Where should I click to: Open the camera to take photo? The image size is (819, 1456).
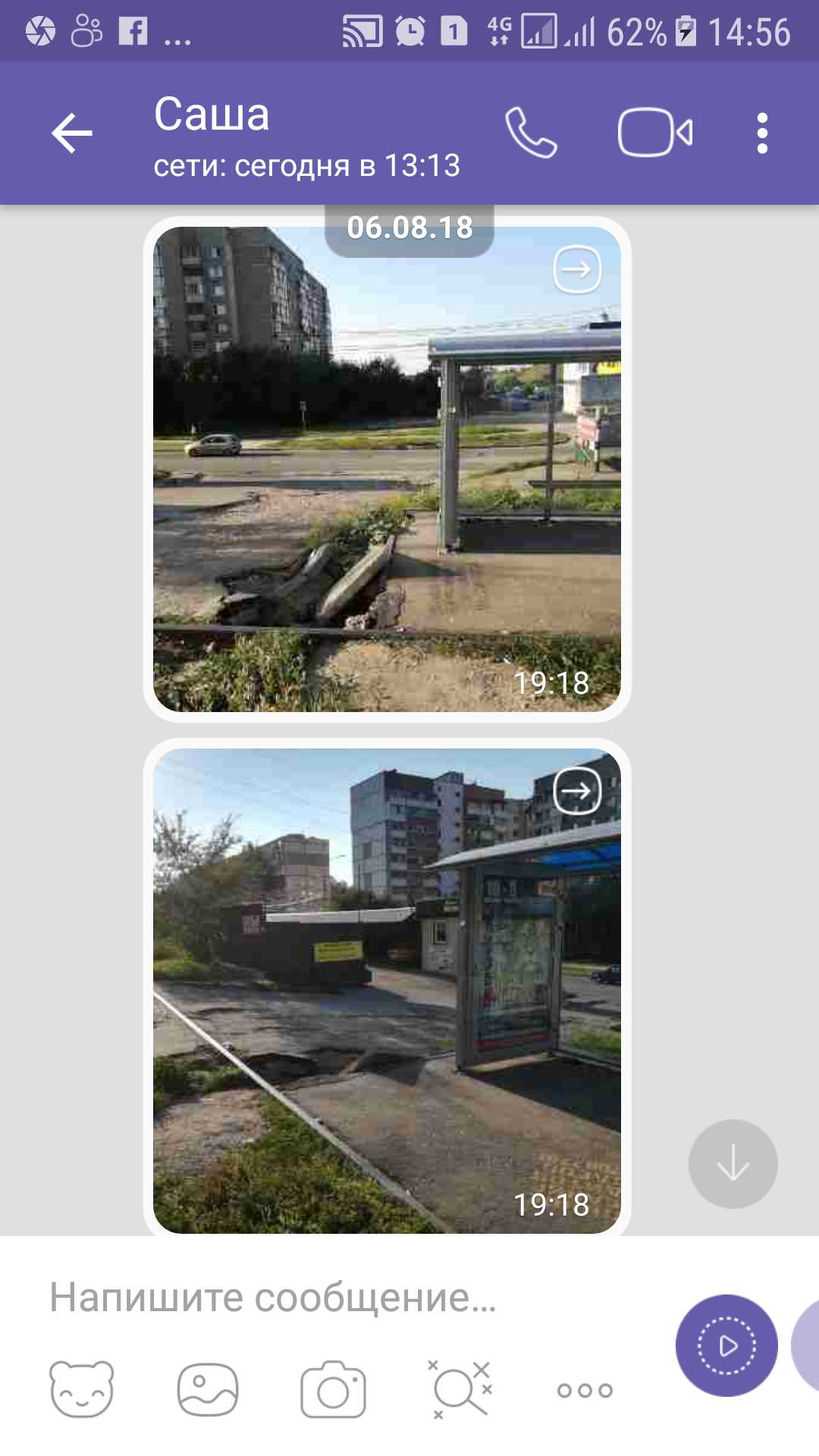[333, 1389]
